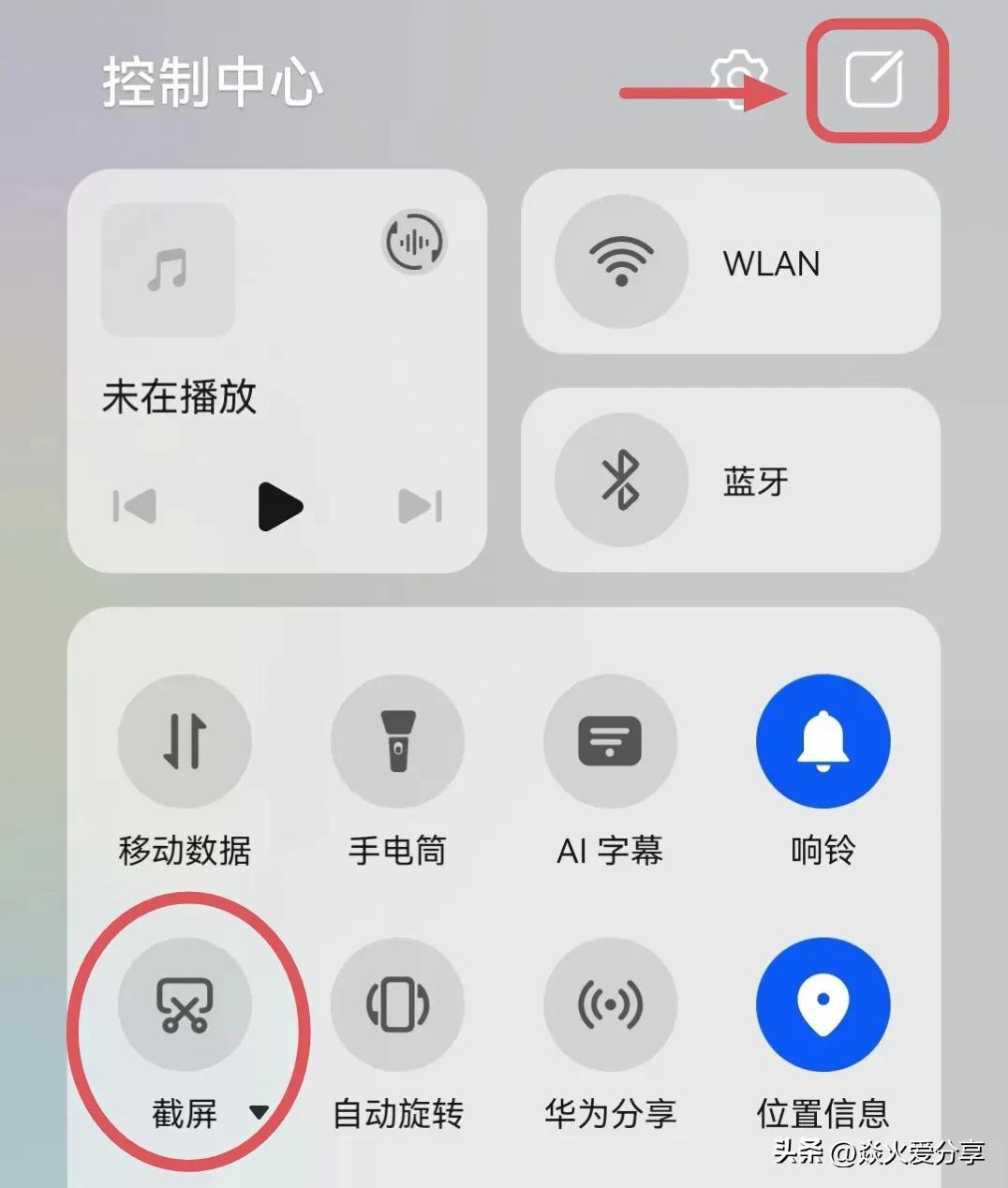The height and width of the screenshot is (1188, 1008).
Task: Enable AI subtitles (AI 字幕)
Action: pos(611,740)
